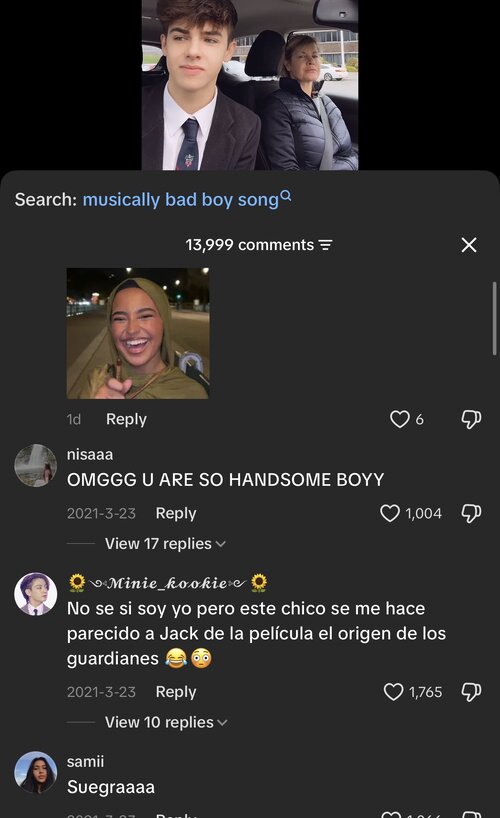Dislike Minie_kookie's comment
500x818 pixels.
[471, 692]
